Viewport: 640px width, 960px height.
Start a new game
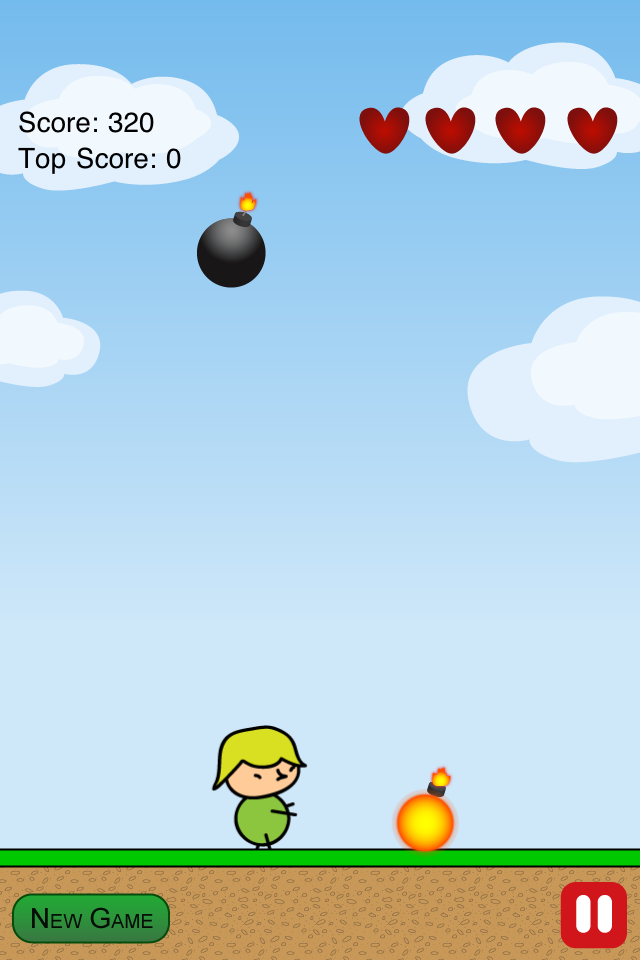[91, 918]
